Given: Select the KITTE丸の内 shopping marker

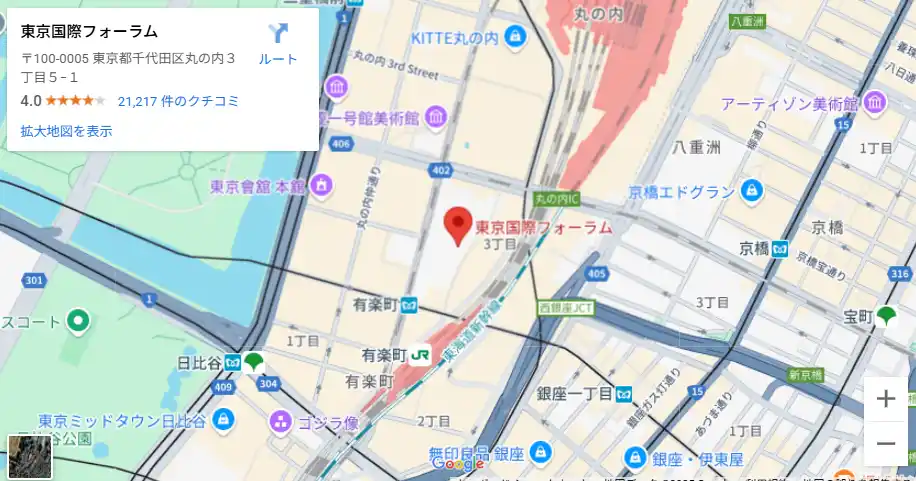Looking at the screenshot, I should tap(515, 38).
